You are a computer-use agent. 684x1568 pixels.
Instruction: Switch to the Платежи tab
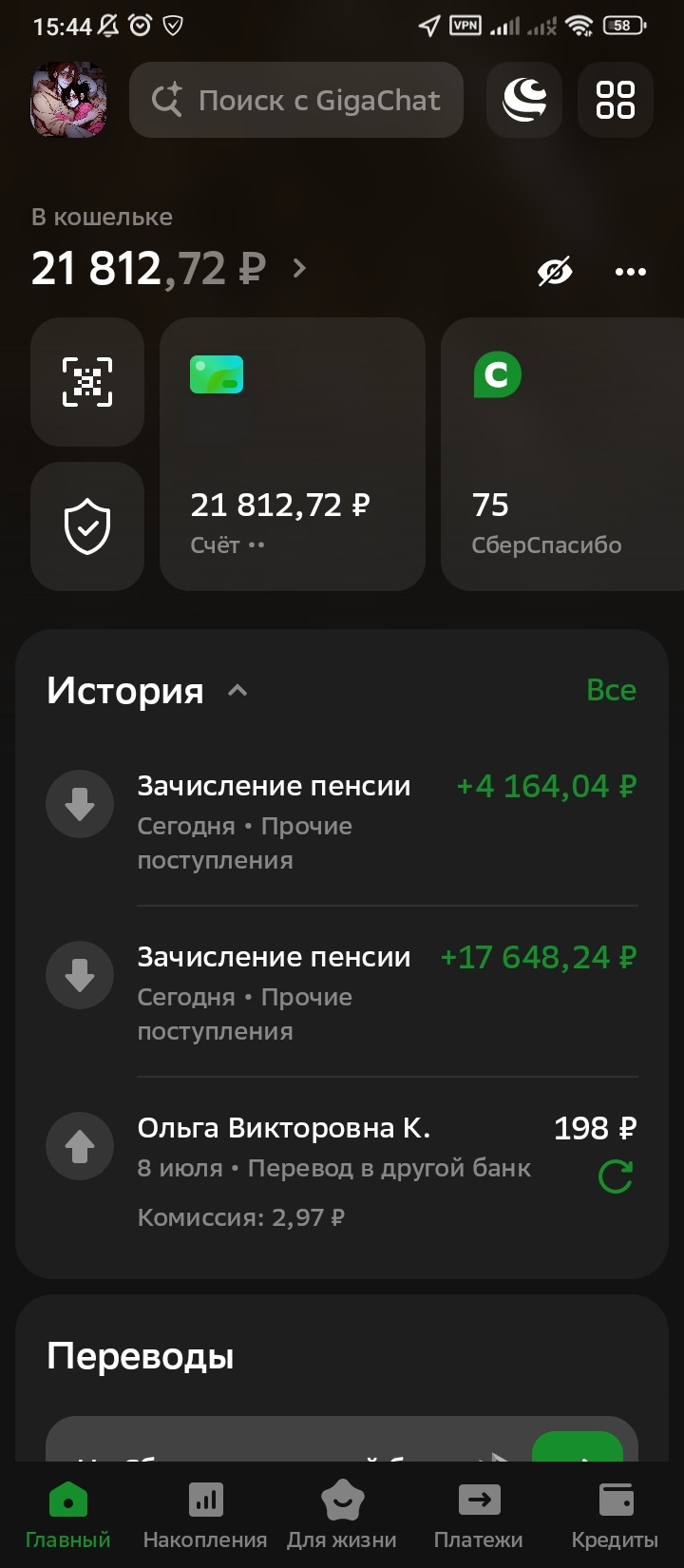478,1517
